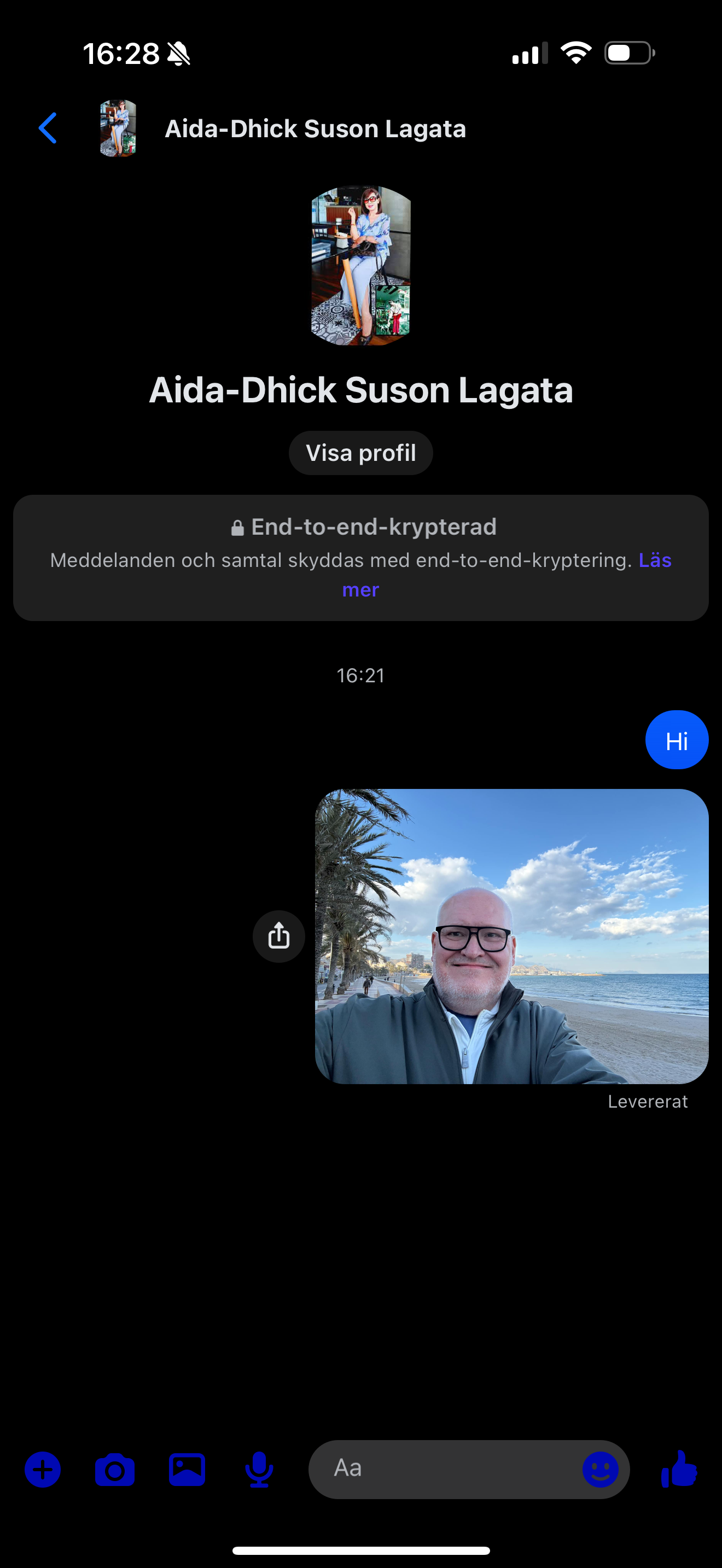Tap the small profile picture in the header
Viewport: 722px width, 1568px height.
[x=118, y=128]
